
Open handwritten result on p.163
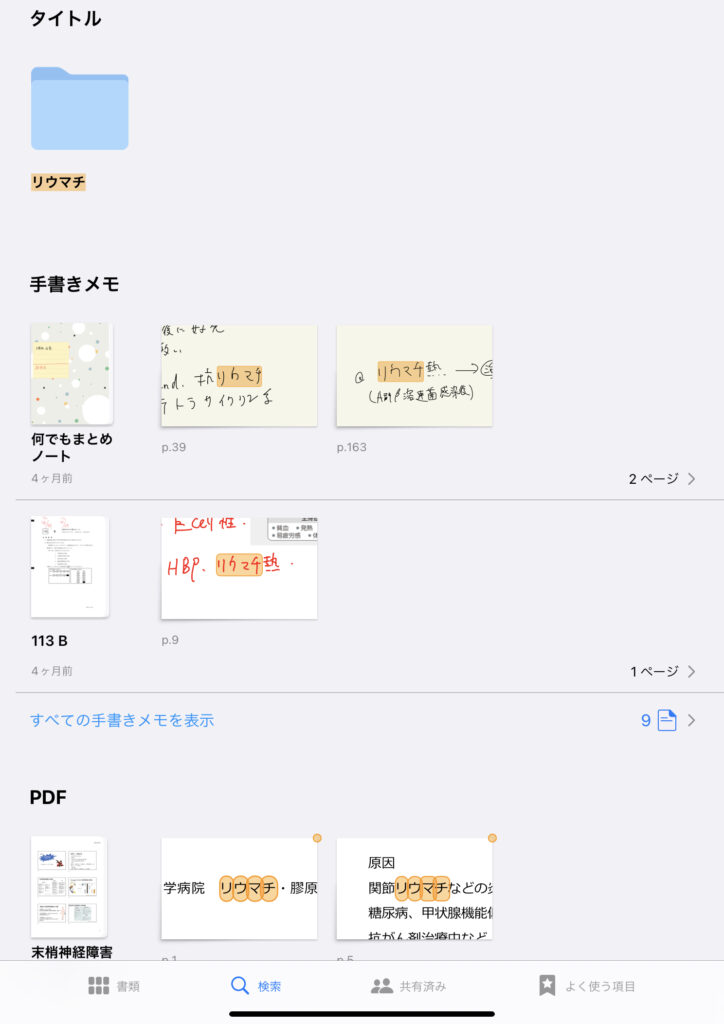[414, 376]
